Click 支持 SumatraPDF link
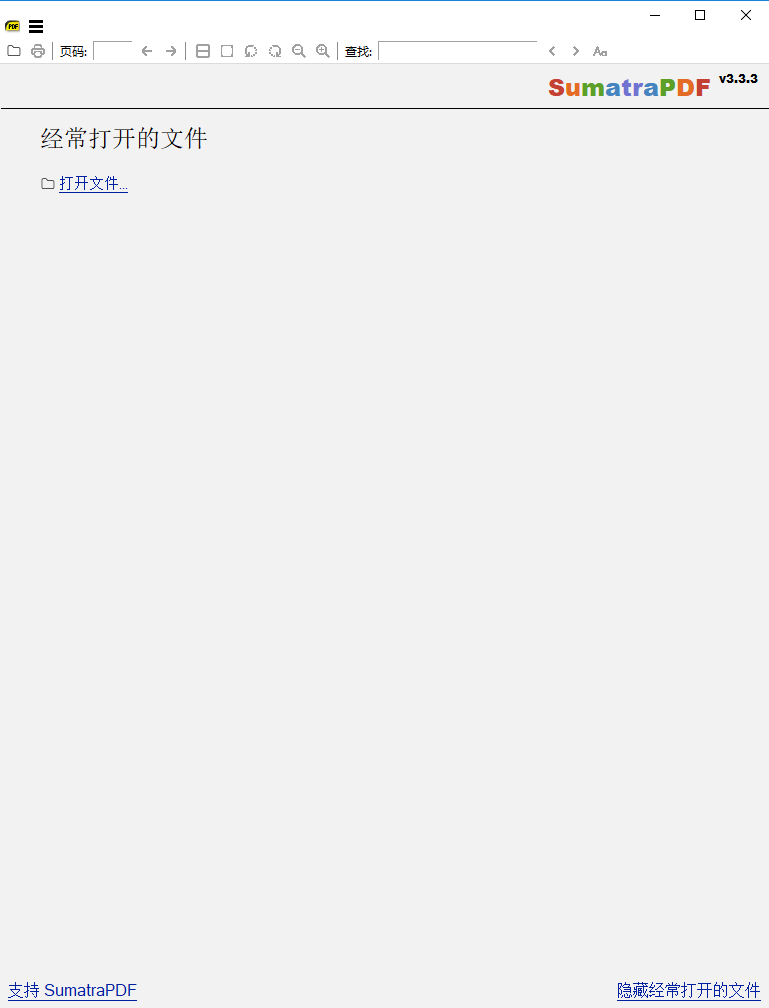 (71, 990)
